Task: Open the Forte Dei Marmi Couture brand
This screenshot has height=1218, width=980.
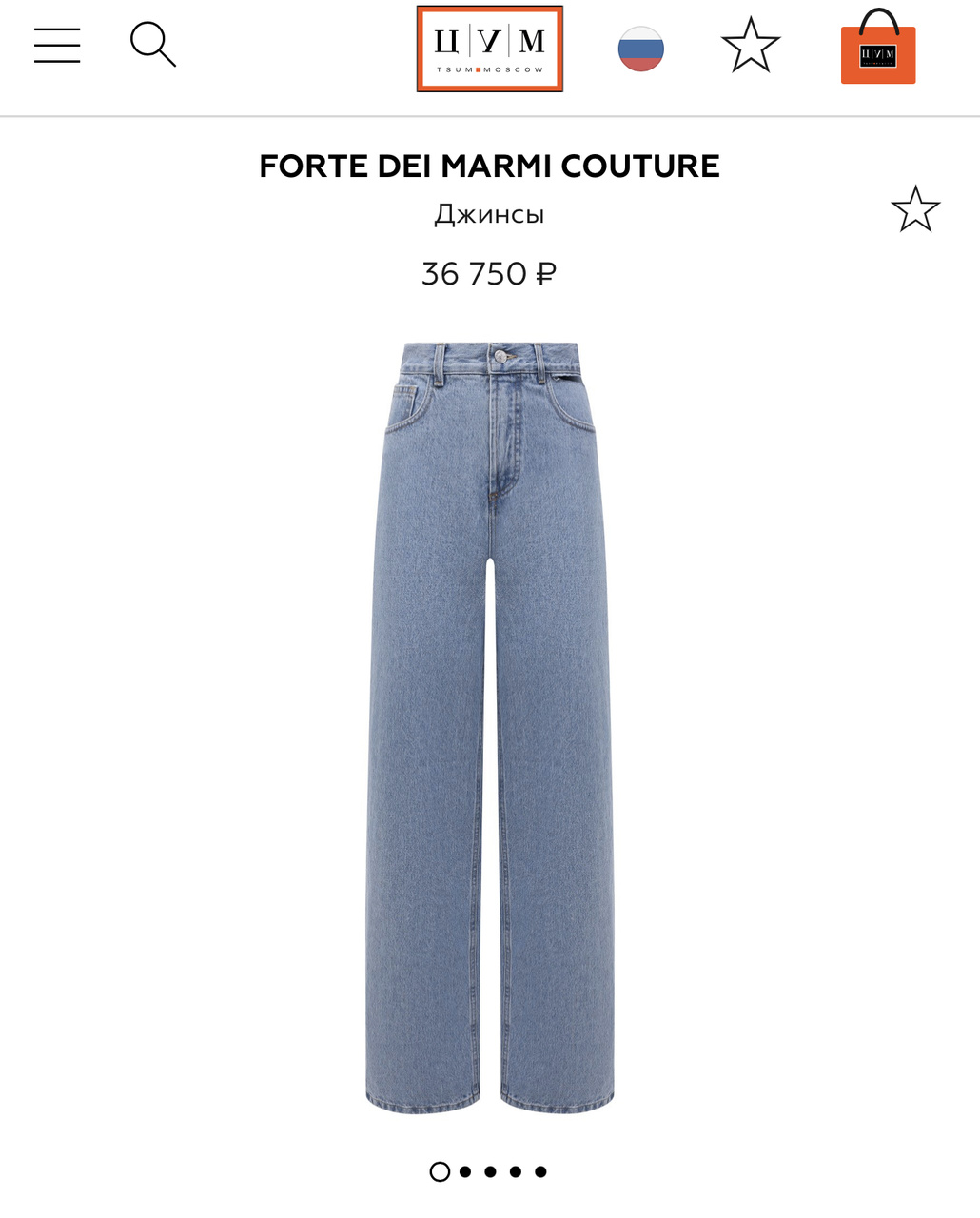Action: click(489, 166)
